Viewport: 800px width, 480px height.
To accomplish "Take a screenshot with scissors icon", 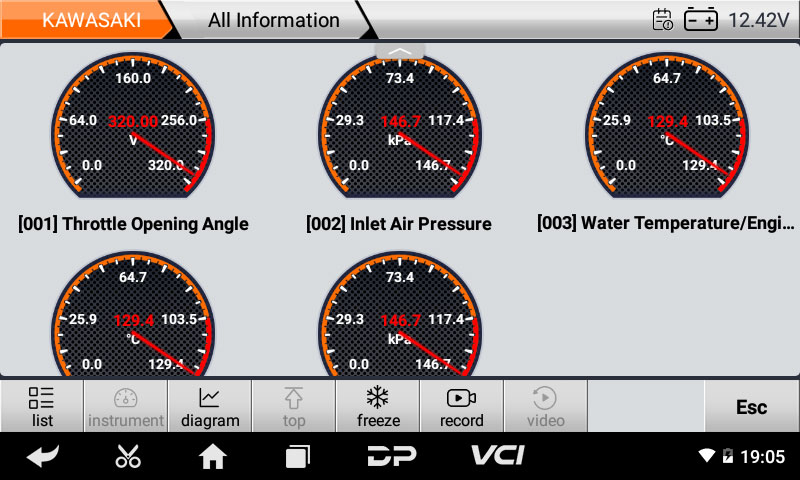I will click(128, 456).
